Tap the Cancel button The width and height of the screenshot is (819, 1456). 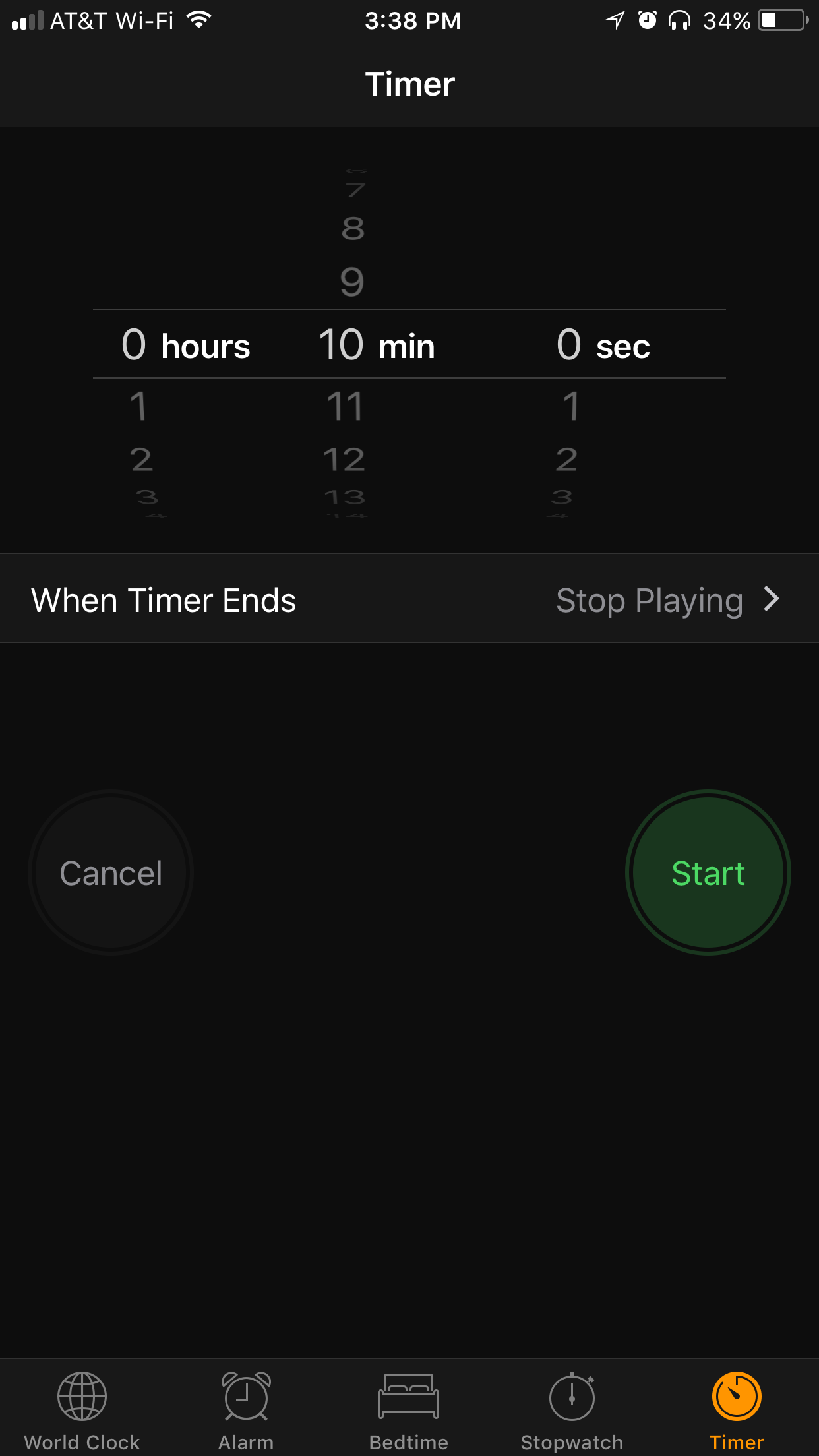(x=111, y=872)
